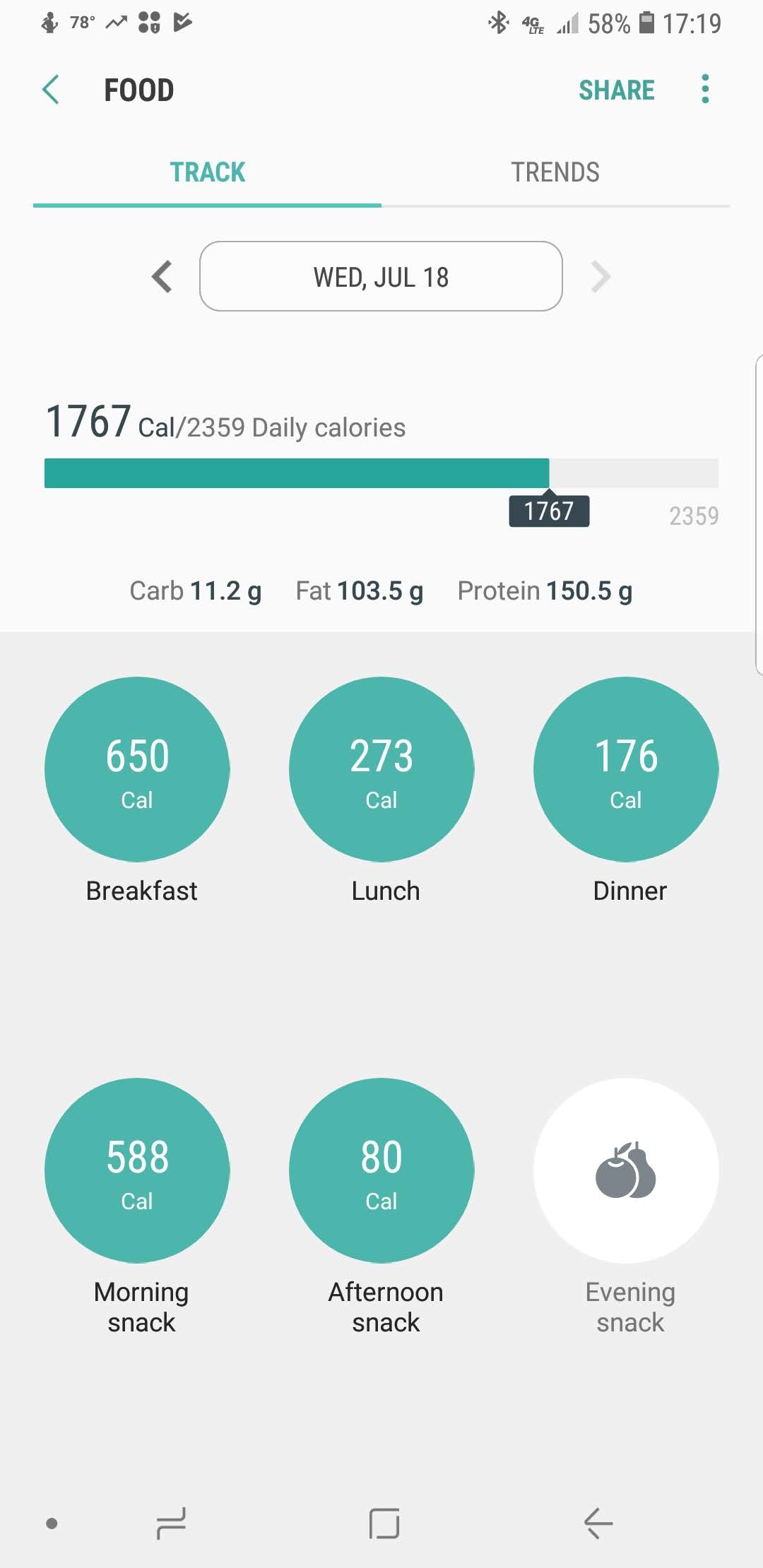Open recent apps from navigation bar
Screen dimensions: 763x1568
(x=171, y=1523)
